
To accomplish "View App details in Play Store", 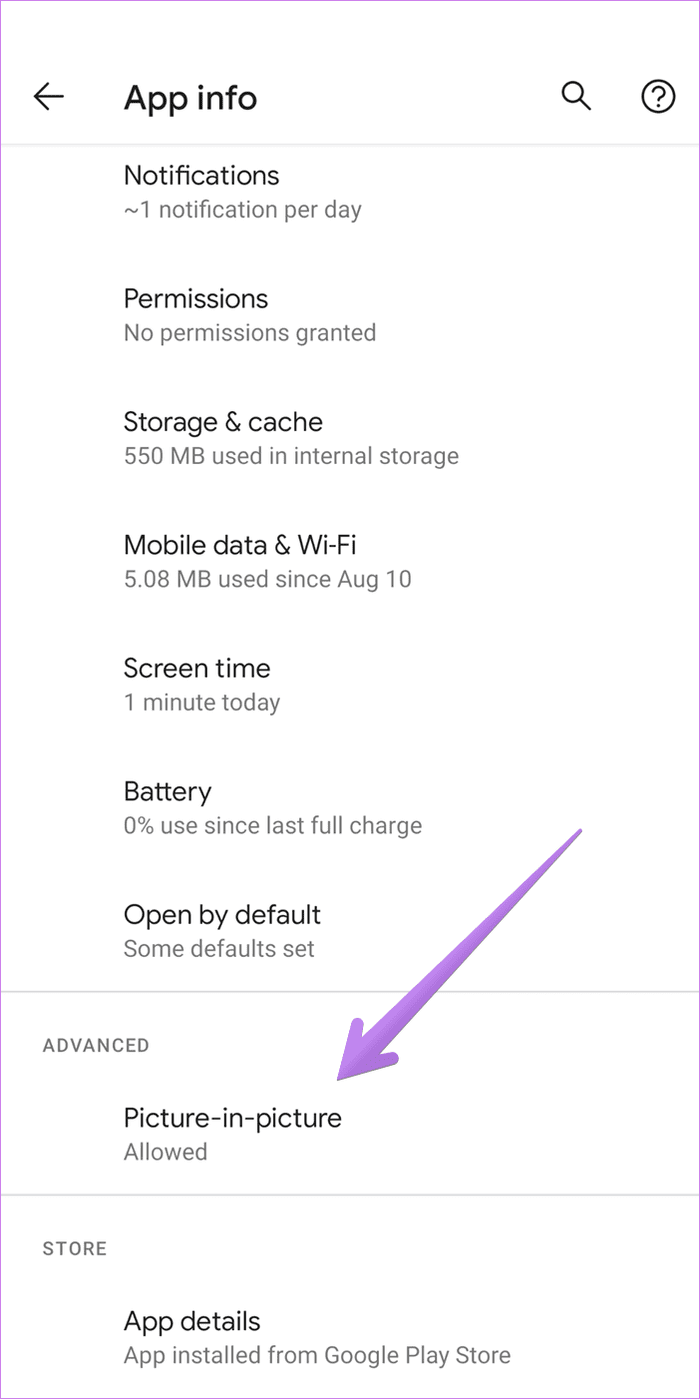I will pos(350,1337).
